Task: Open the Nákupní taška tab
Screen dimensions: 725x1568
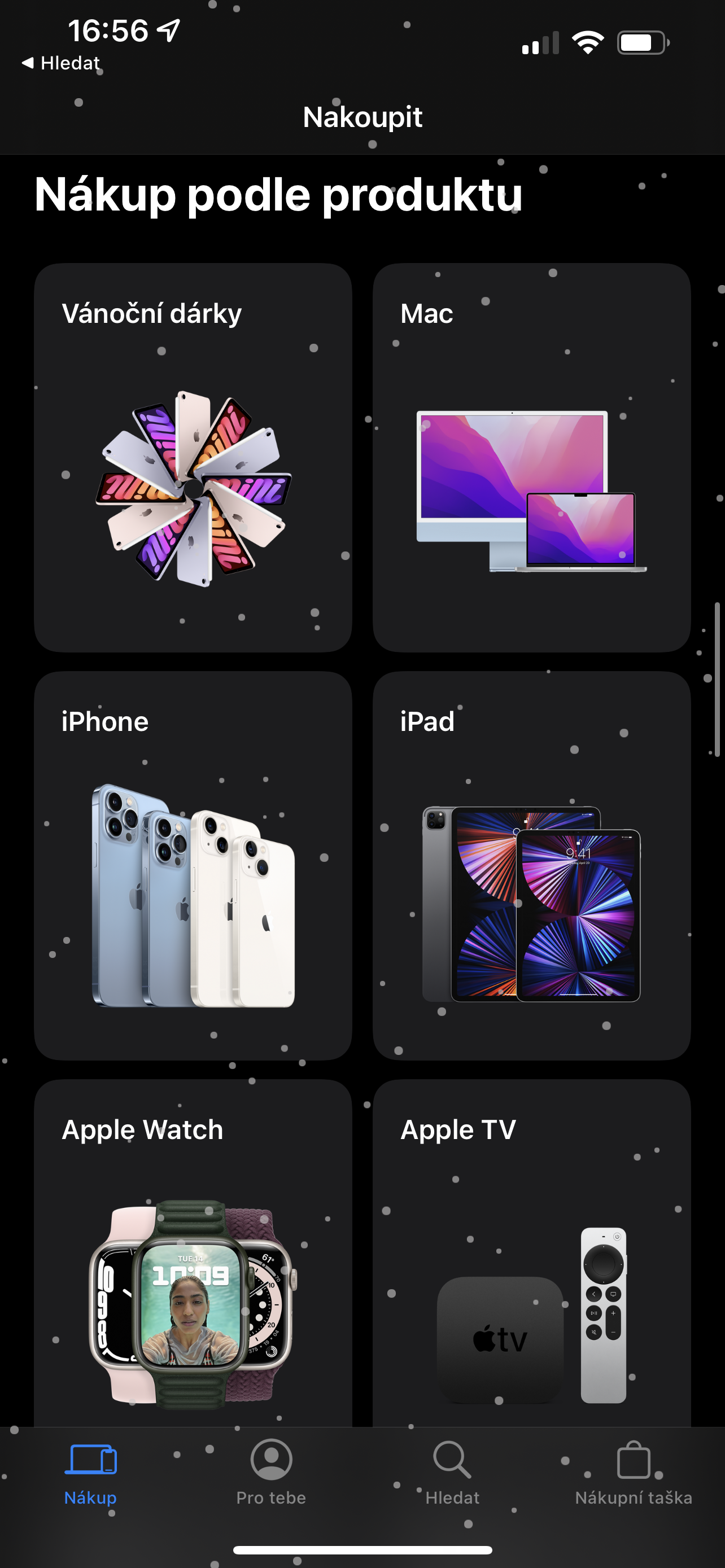Action: coord(633,1472)
